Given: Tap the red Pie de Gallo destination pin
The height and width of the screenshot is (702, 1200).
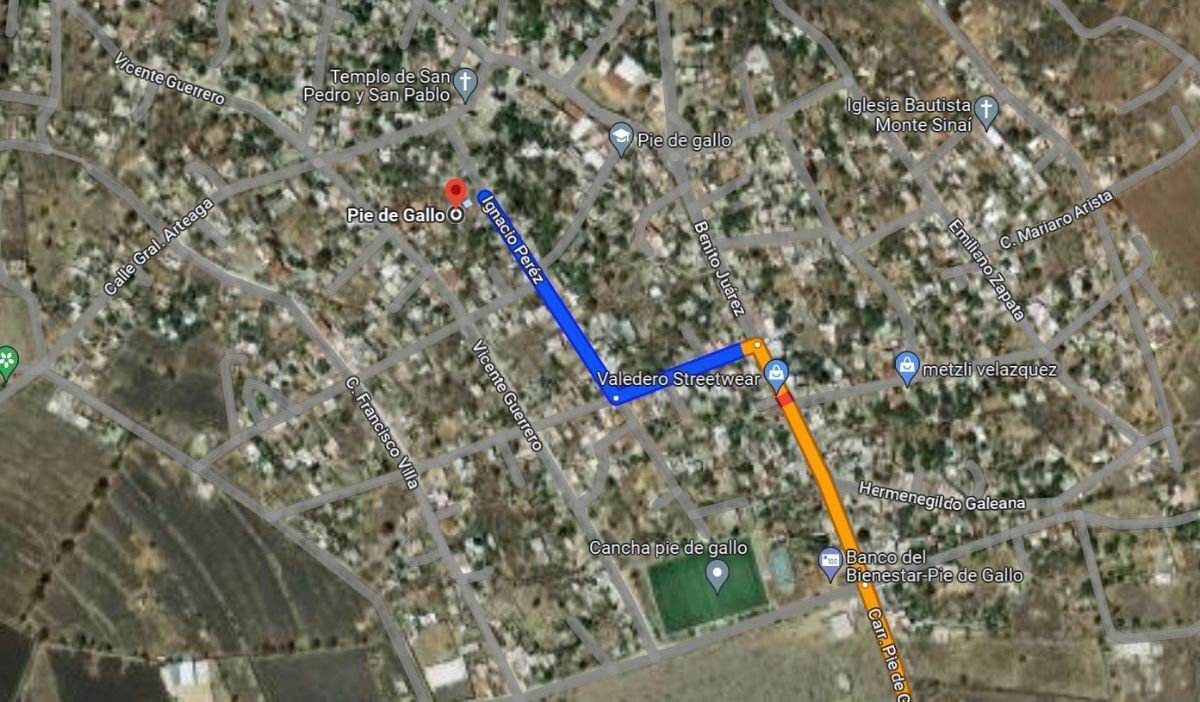Looking at the screenshot, I should (456, 192).
